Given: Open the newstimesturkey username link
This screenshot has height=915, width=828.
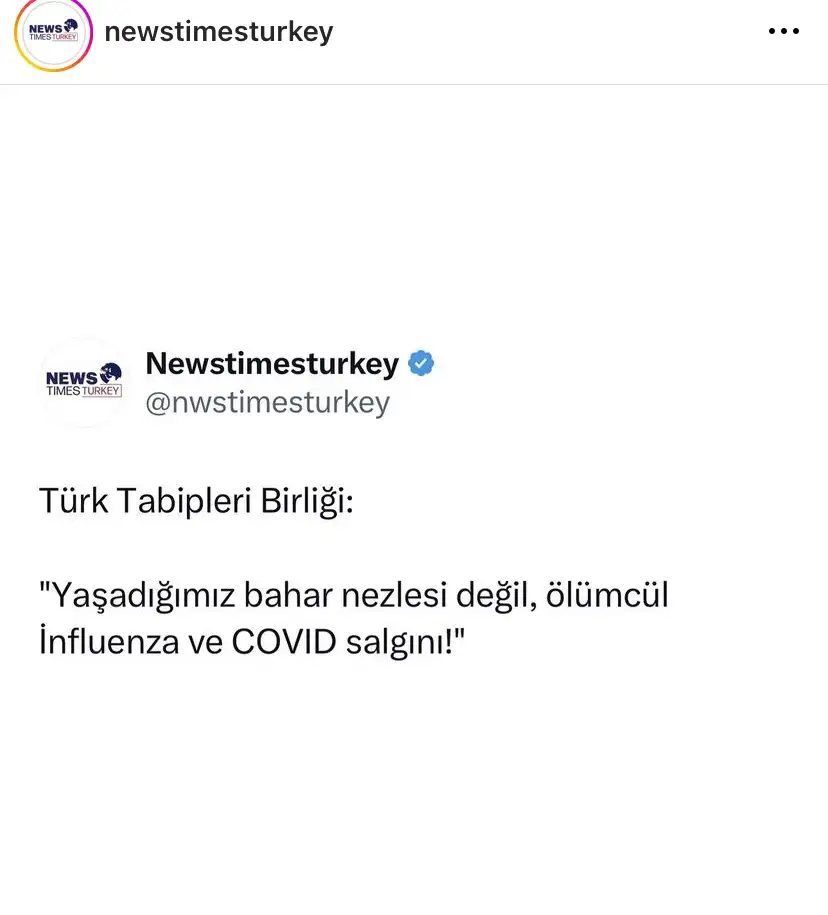Looking at the screenshot, I should 218,32.
